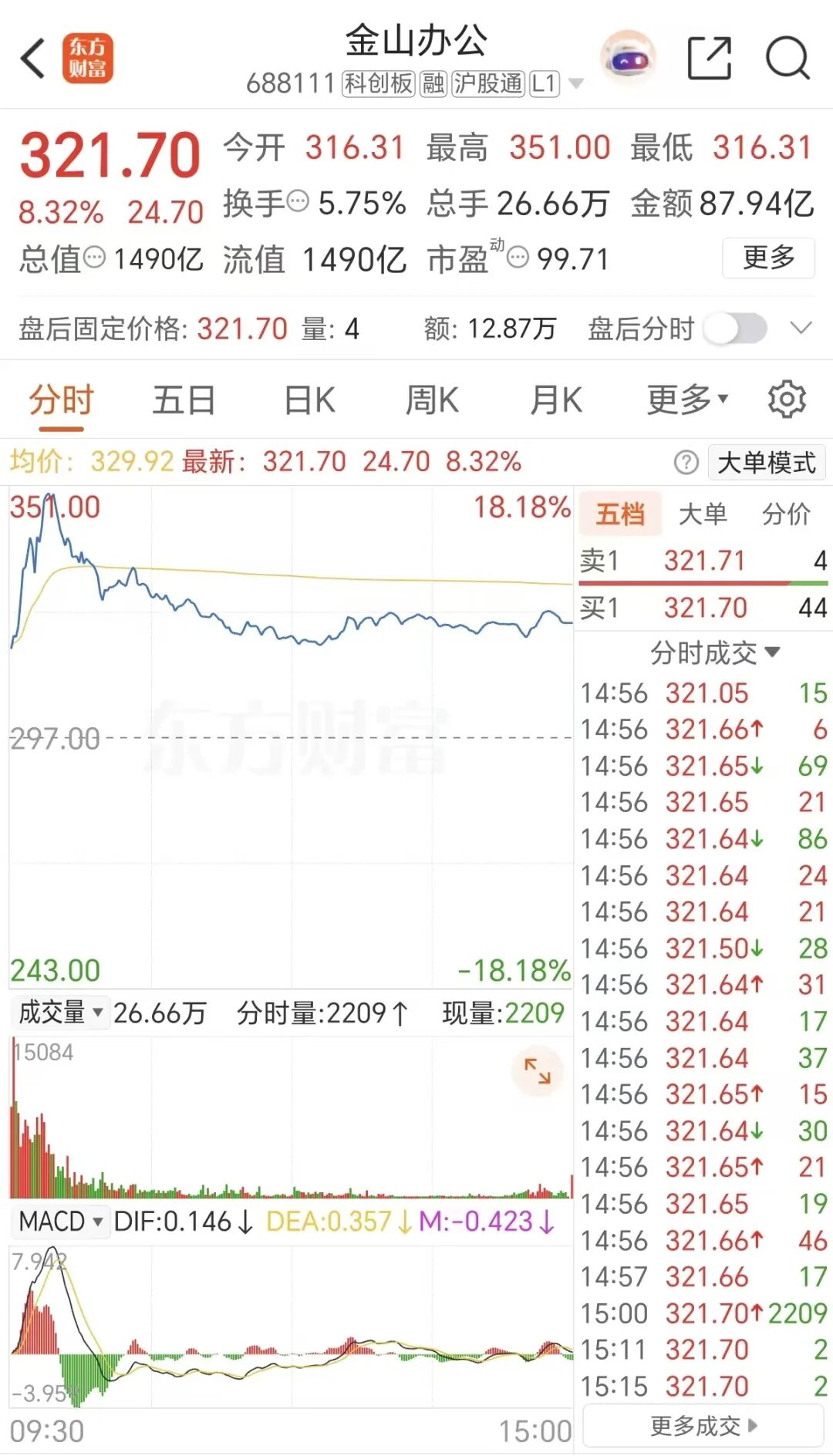The image size is (833, 1456).
Task: Switch to the 日K chart tab
Action: point(309,401)
